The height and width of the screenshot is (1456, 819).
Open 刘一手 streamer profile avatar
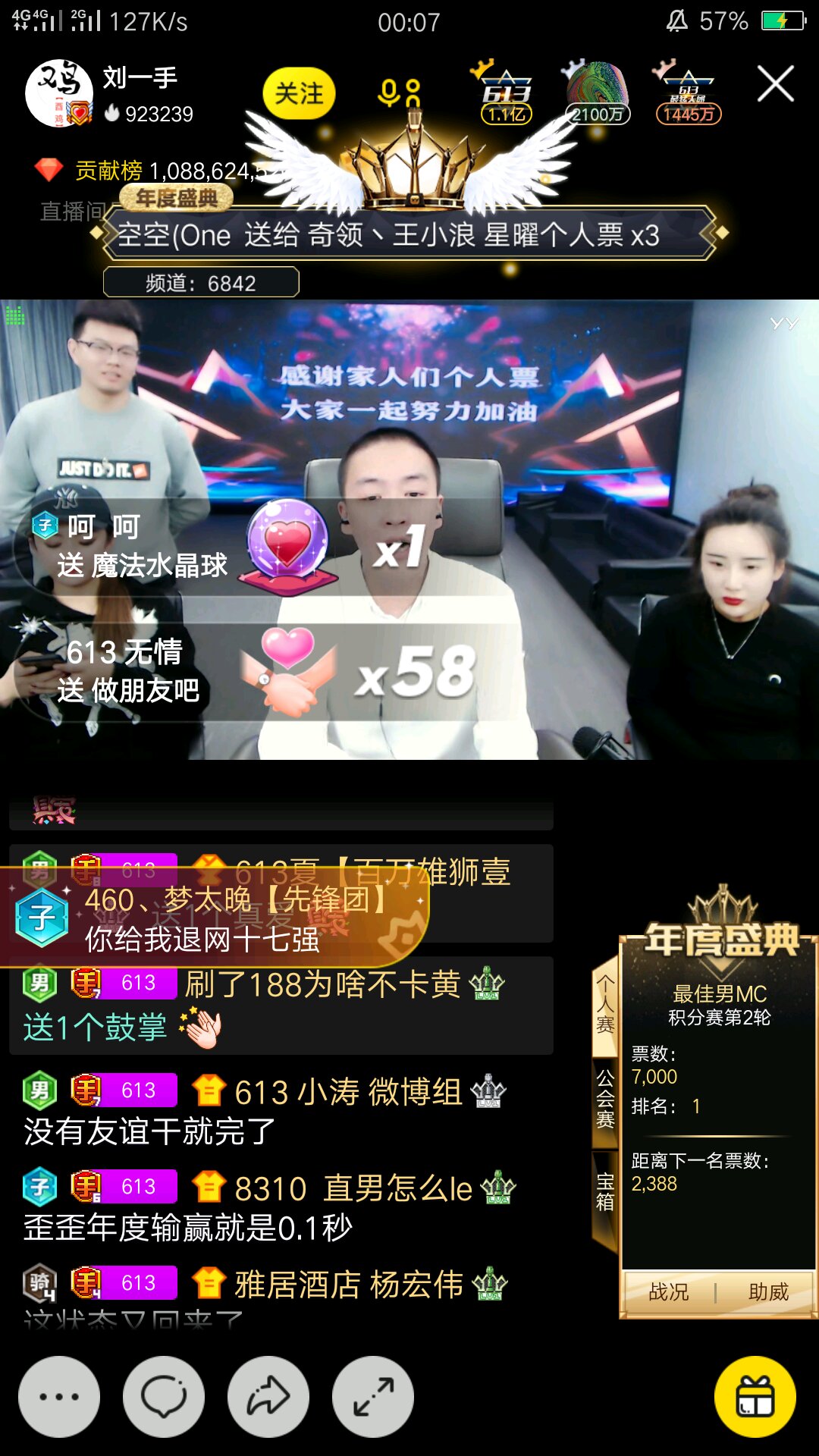[x=58, y=93]
